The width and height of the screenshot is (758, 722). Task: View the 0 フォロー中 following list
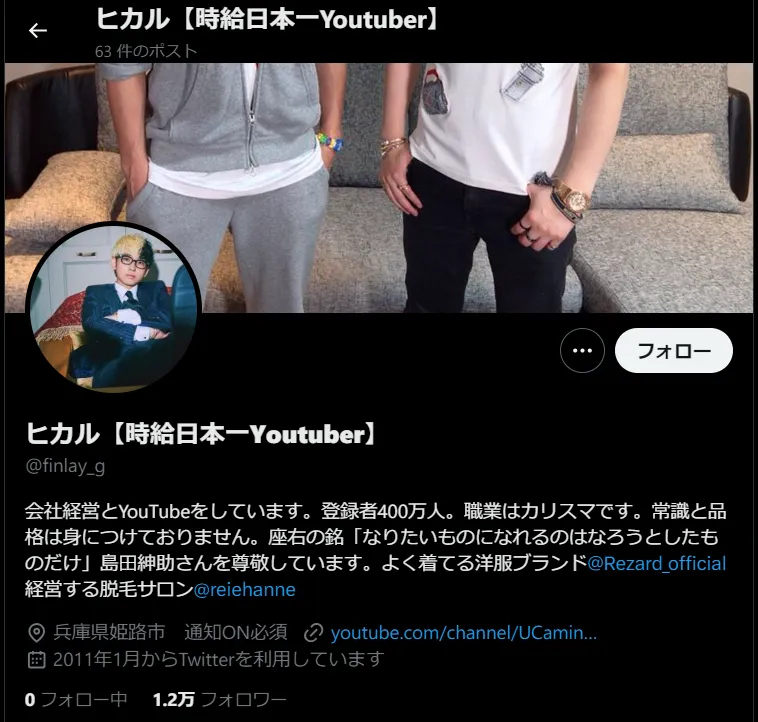point(76,700)
